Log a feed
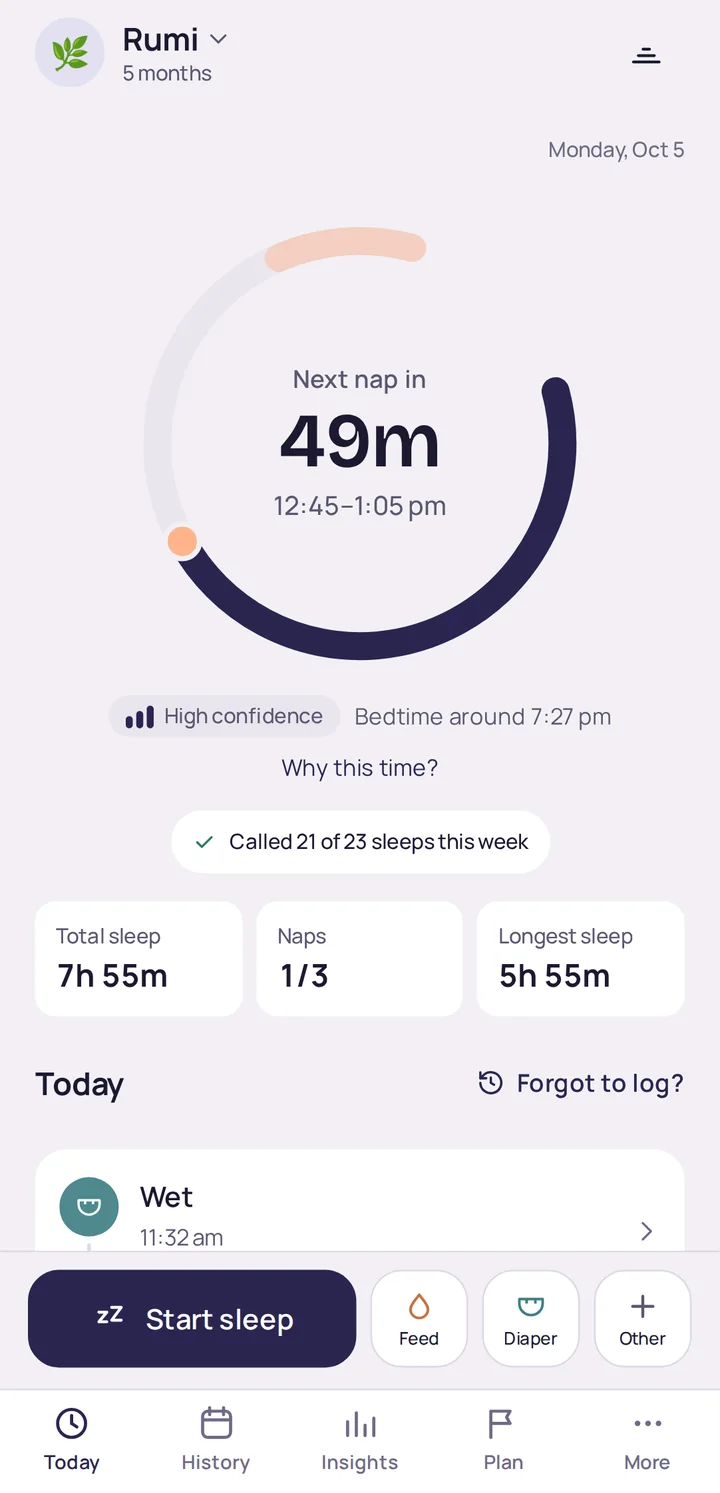 (x=419, y=1319)
